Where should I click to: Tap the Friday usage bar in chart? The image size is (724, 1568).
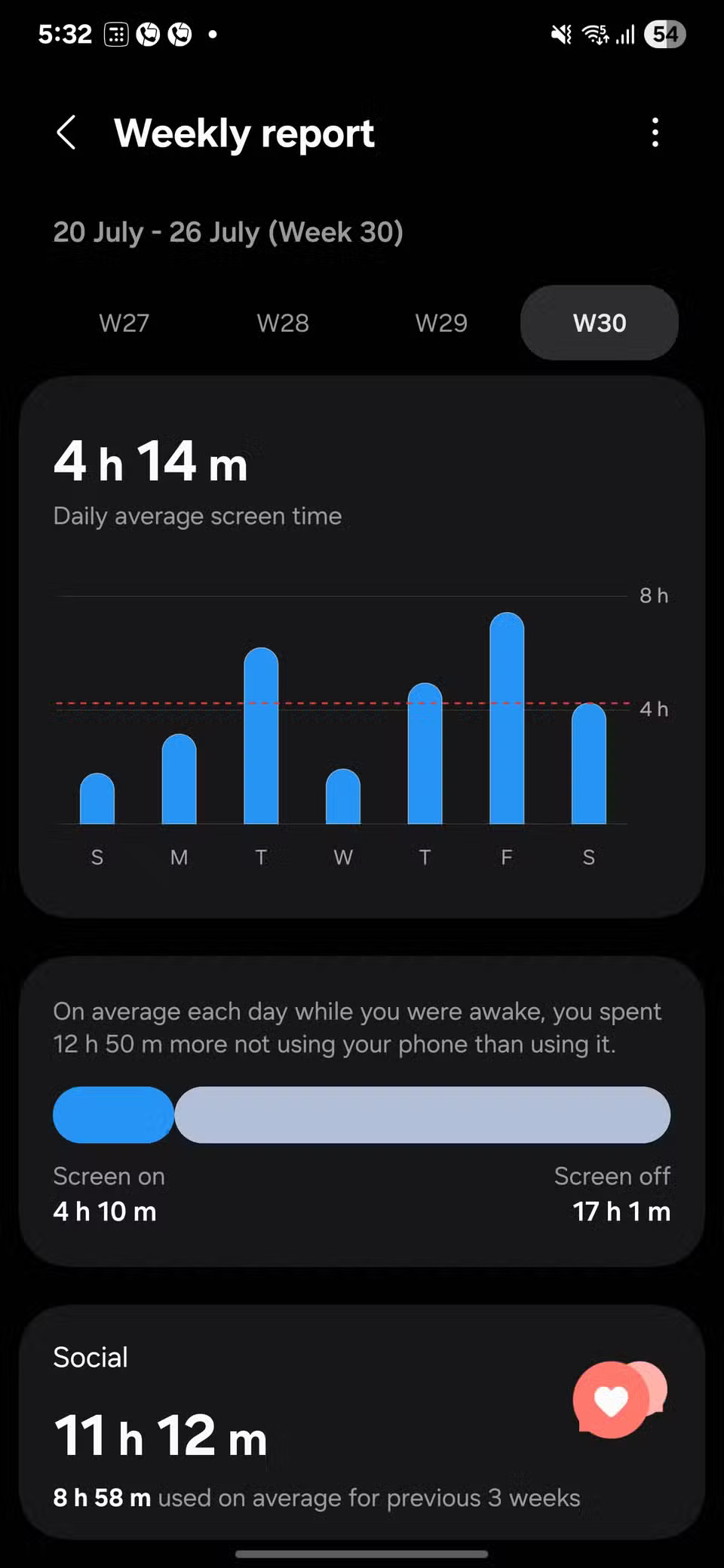point(506,716)
